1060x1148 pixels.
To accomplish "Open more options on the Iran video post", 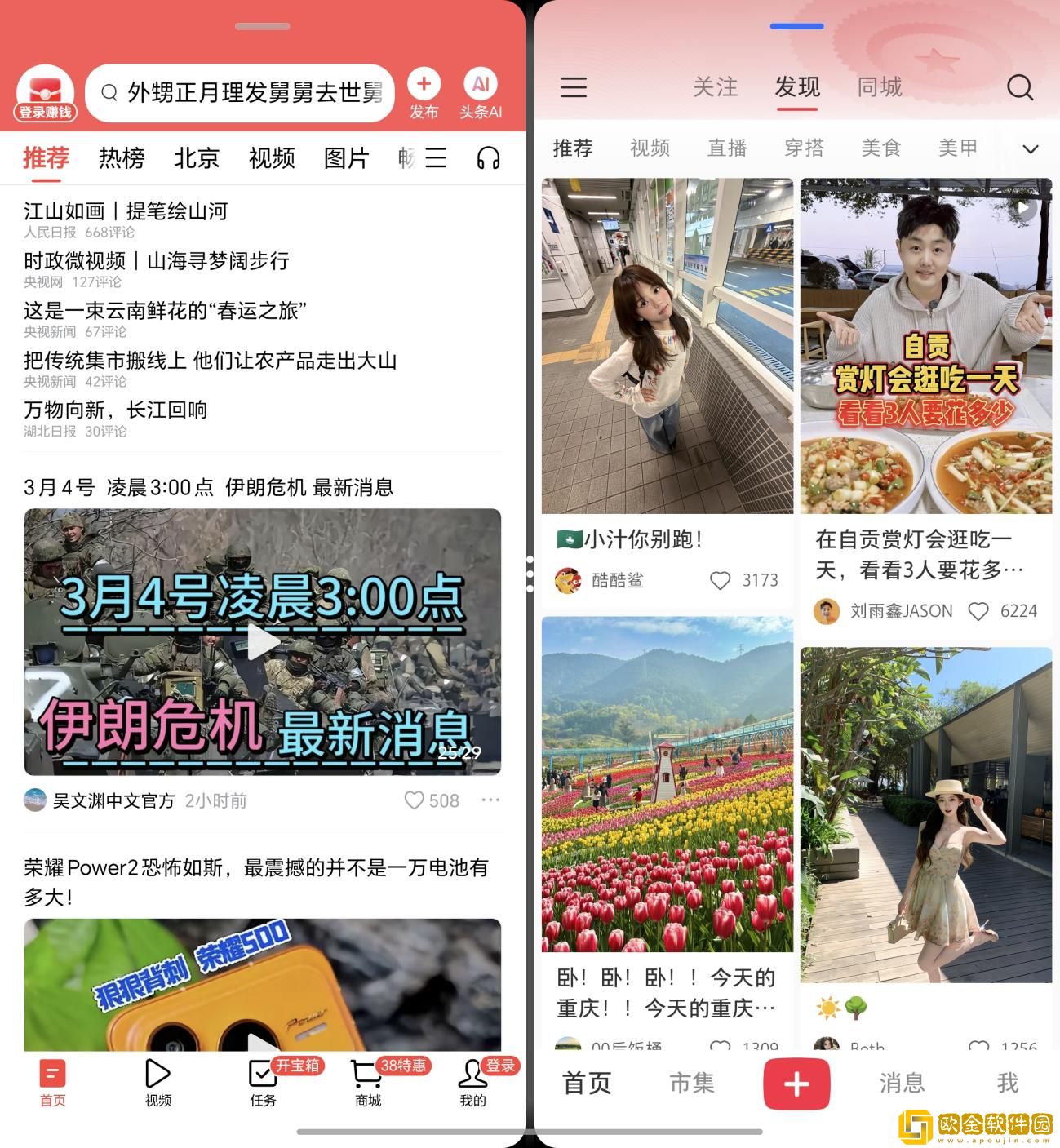I will (490, 800).
